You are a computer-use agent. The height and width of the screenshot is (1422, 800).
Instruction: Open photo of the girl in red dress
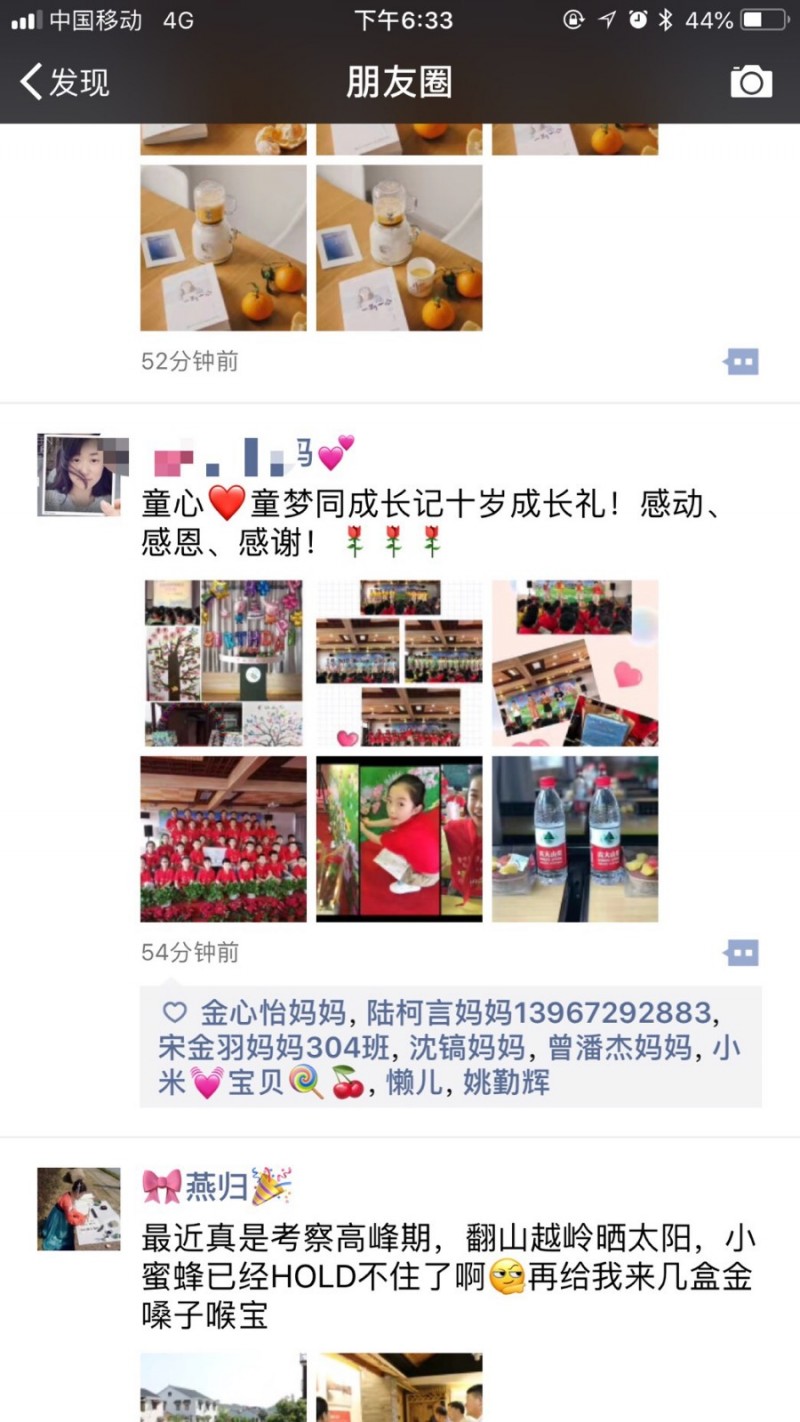[x=399, y=838]
